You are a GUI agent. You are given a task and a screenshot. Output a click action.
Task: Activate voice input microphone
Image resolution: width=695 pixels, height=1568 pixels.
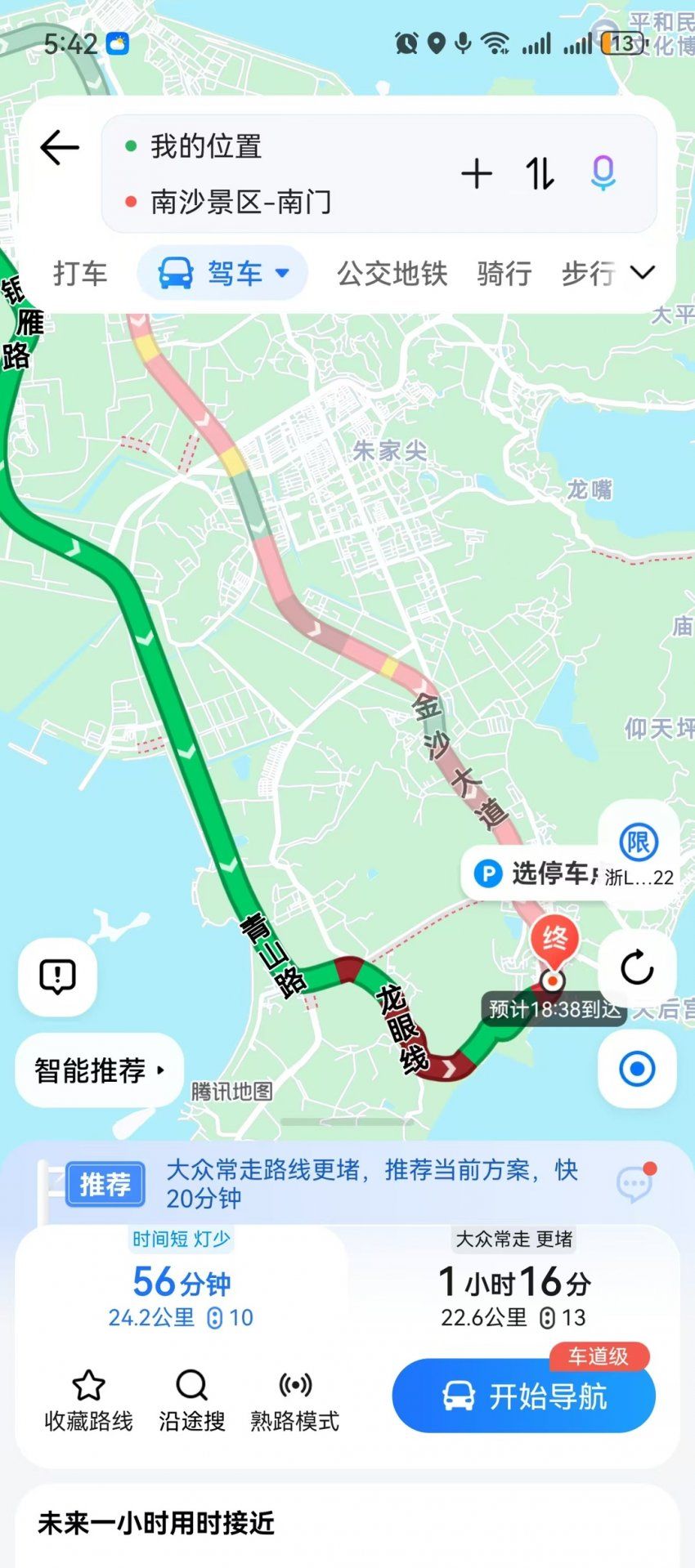(603, 172)
